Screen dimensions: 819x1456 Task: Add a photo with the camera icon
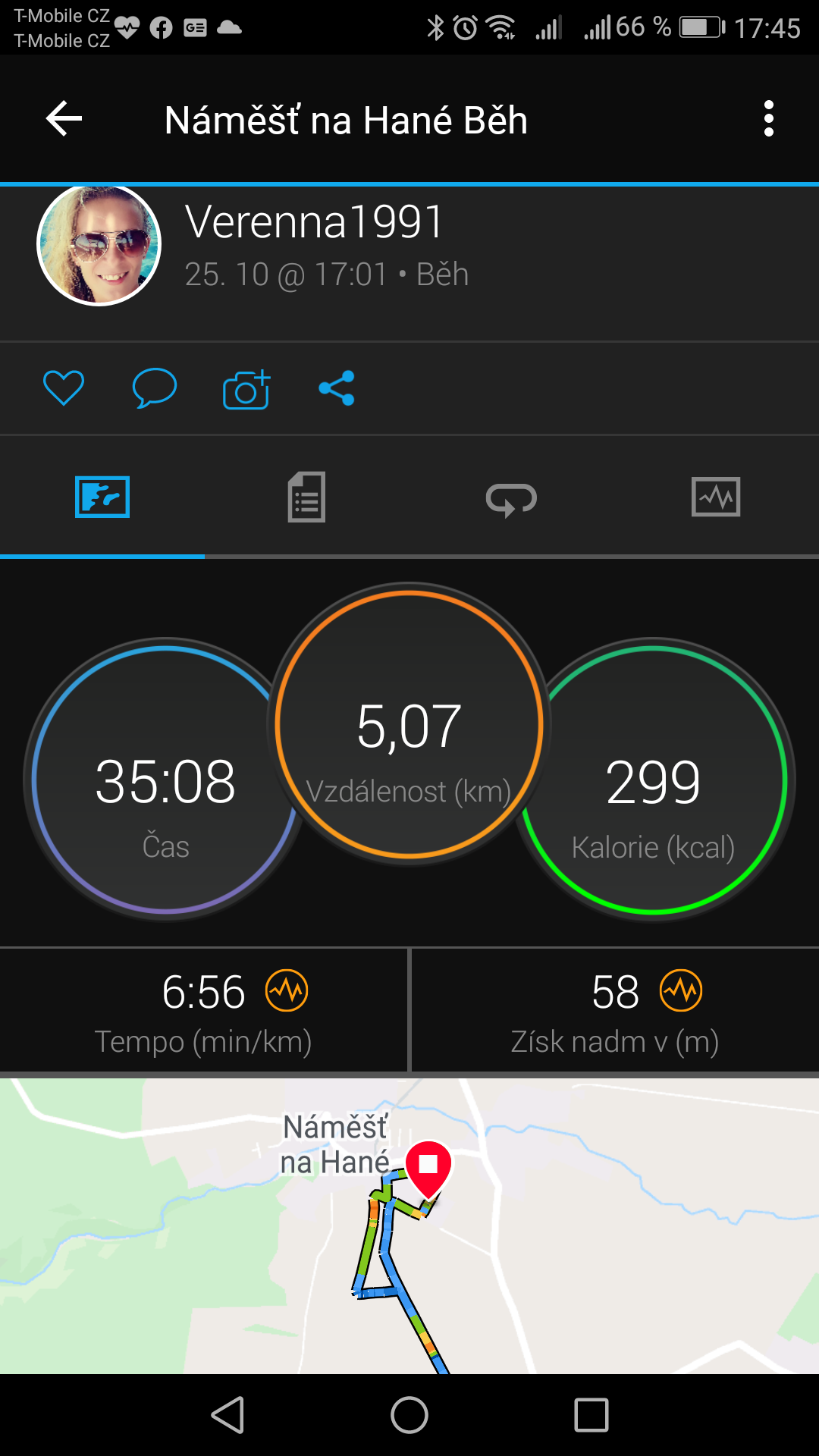246,389
